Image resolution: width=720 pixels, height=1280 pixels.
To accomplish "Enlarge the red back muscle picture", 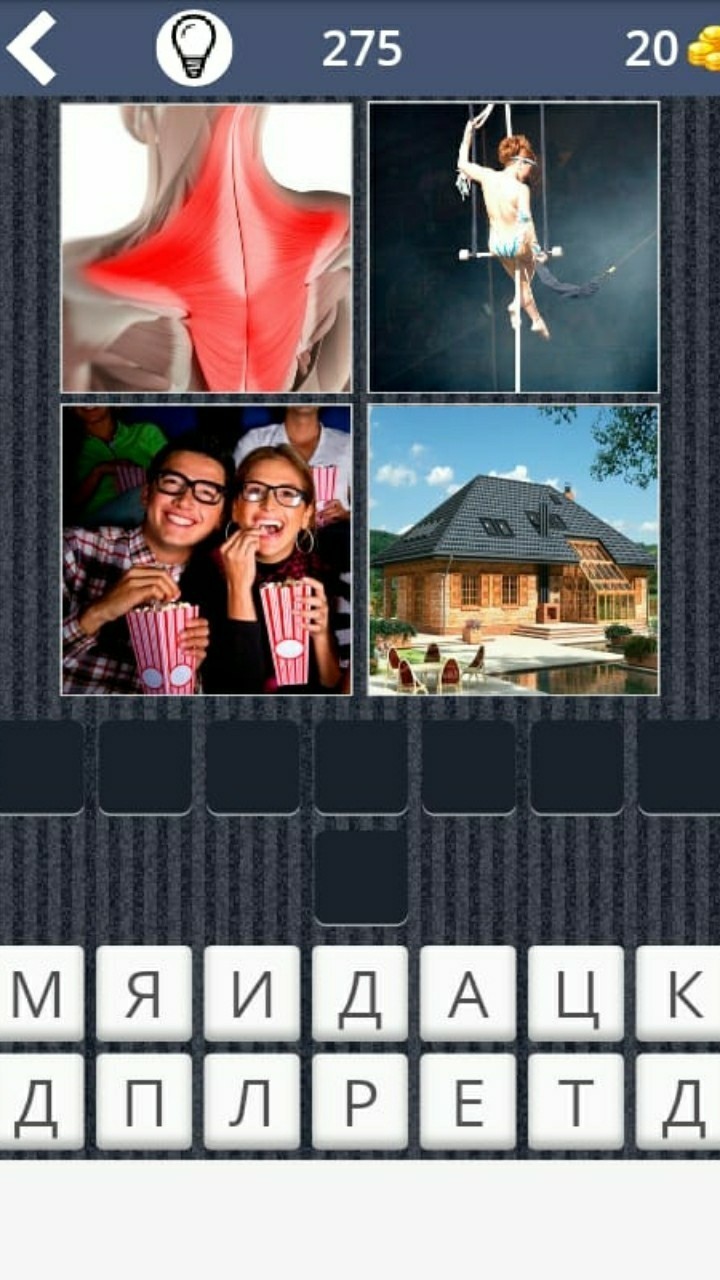I will (x=206, y=247).
